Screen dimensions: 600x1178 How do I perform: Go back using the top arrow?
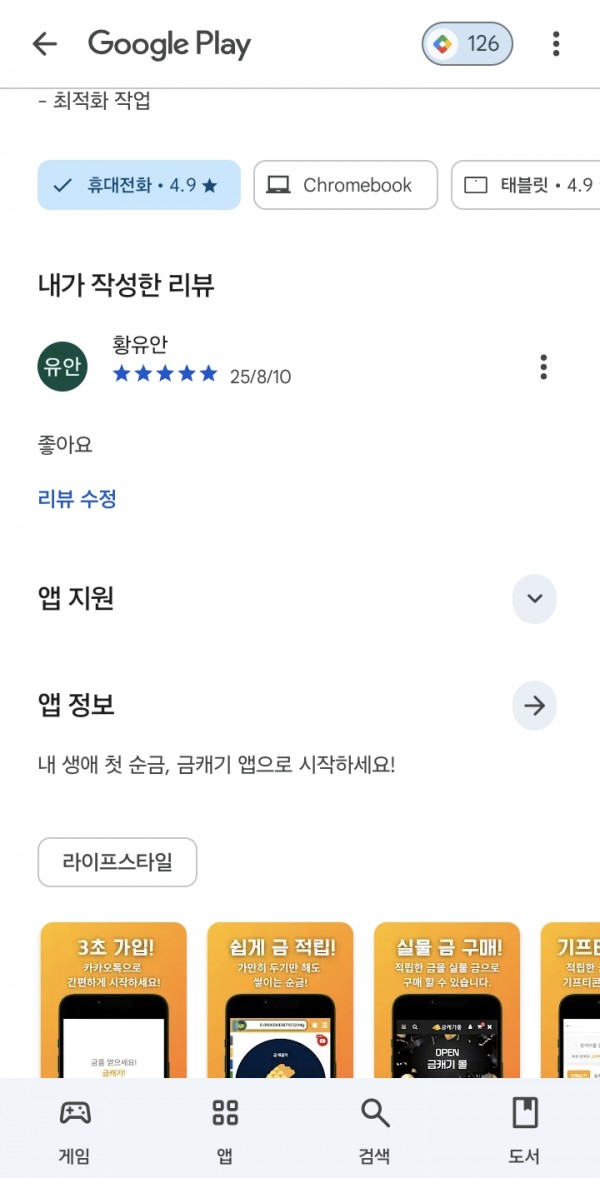[x=44, y=44]
